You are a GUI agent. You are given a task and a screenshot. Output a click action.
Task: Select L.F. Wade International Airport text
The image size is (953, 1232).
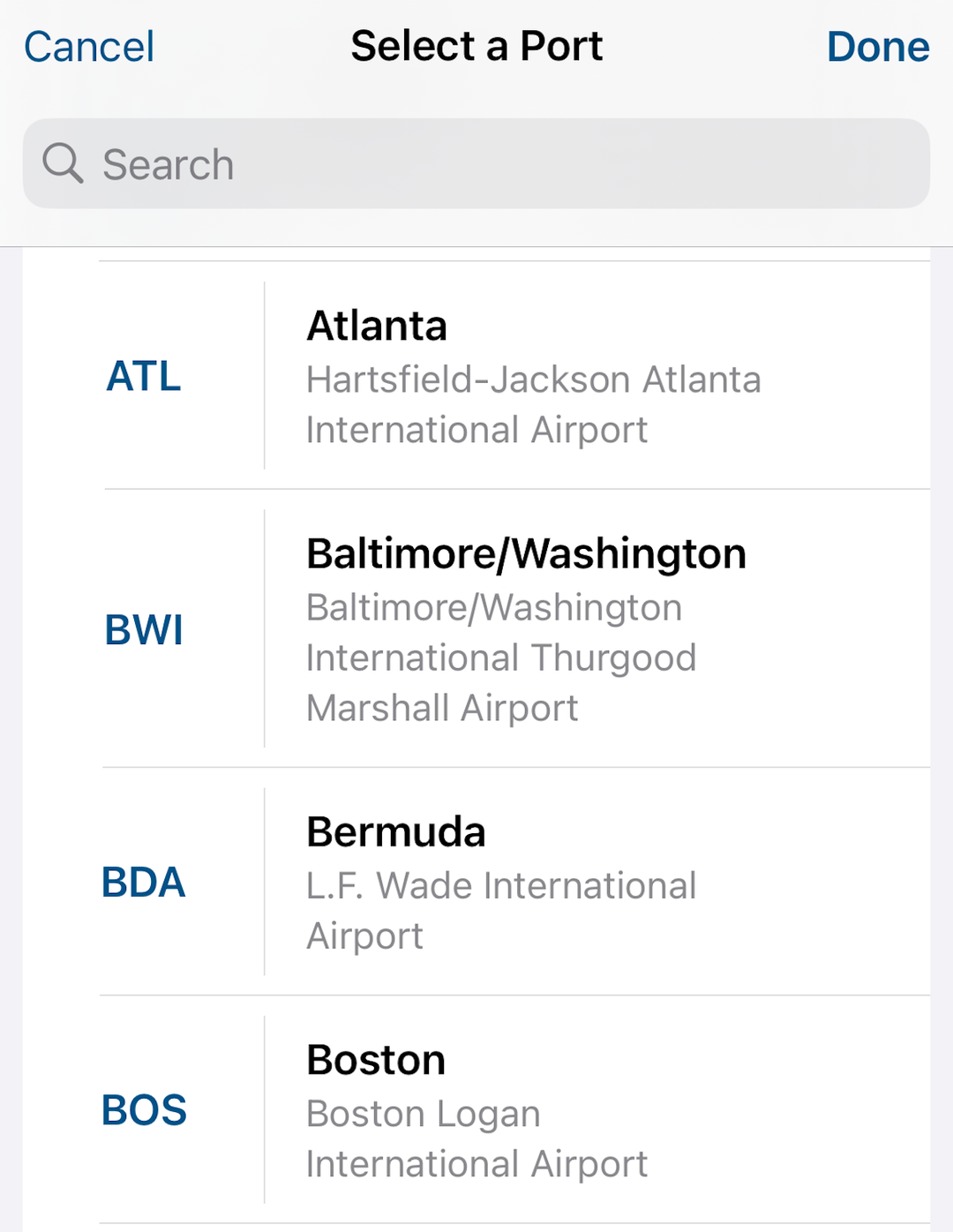[x=501, y=909]
